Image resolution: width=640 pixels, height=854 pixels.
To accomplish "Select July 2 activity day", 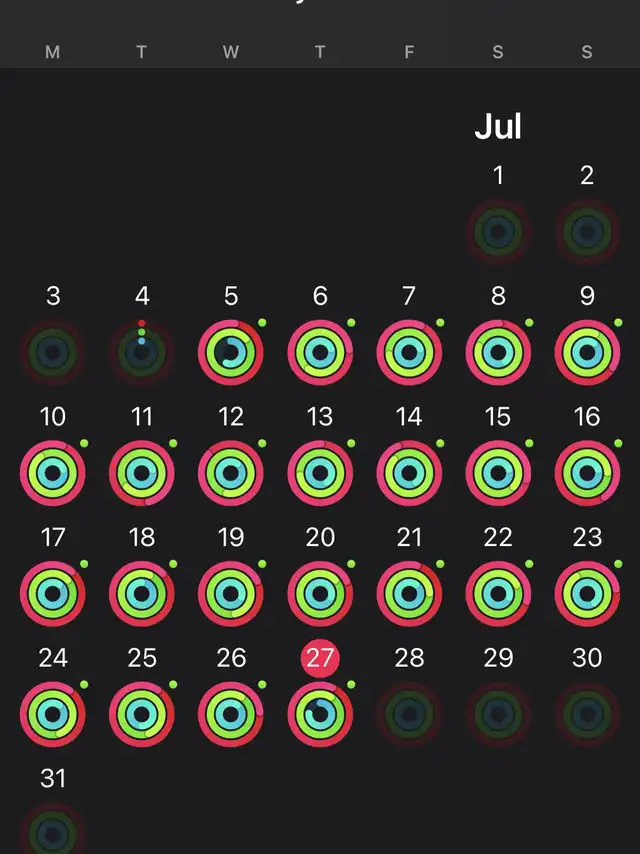I will tap(587, 232).
